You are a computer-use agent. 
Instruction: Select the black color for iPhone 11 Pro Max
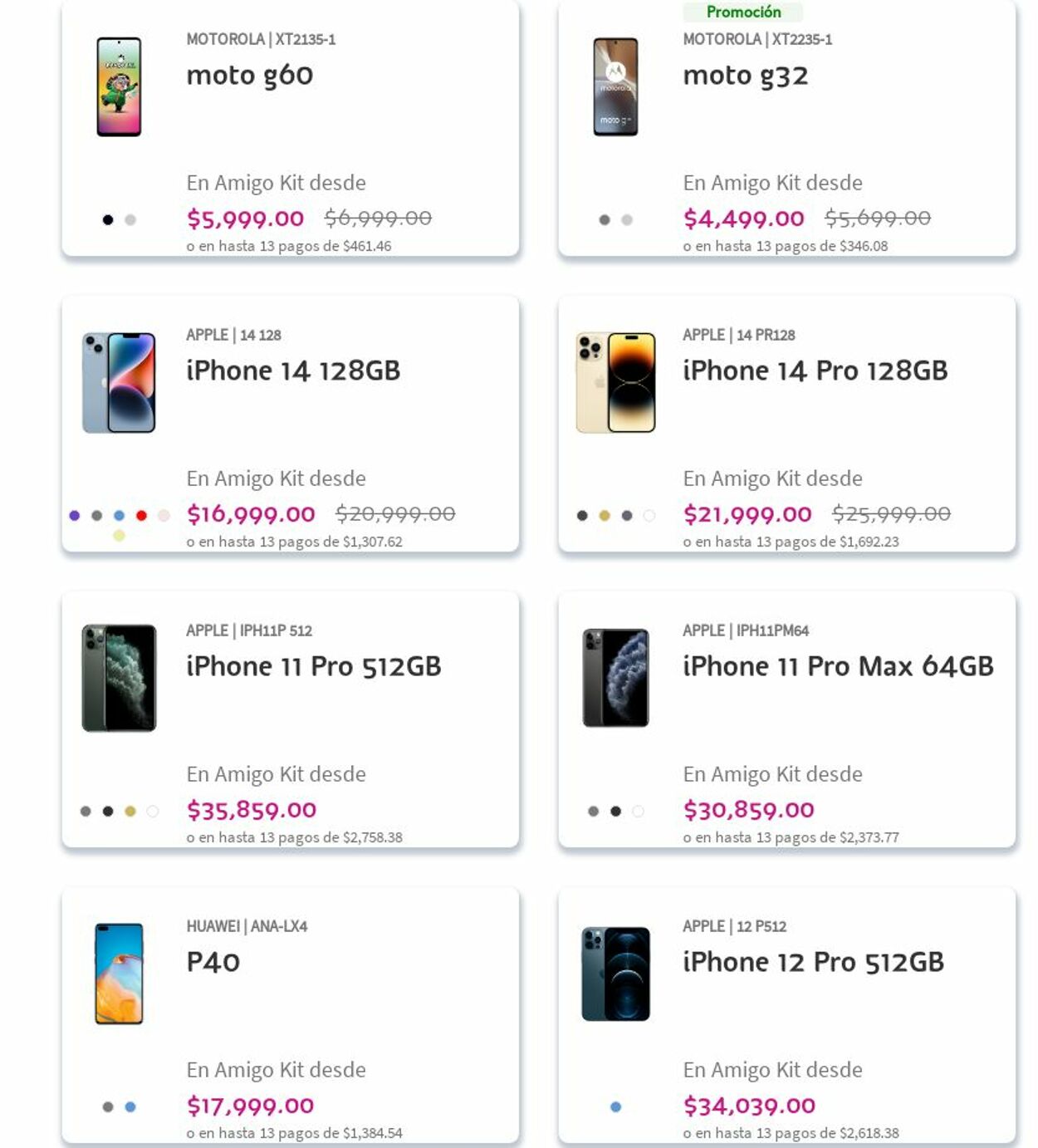point(615,812)
